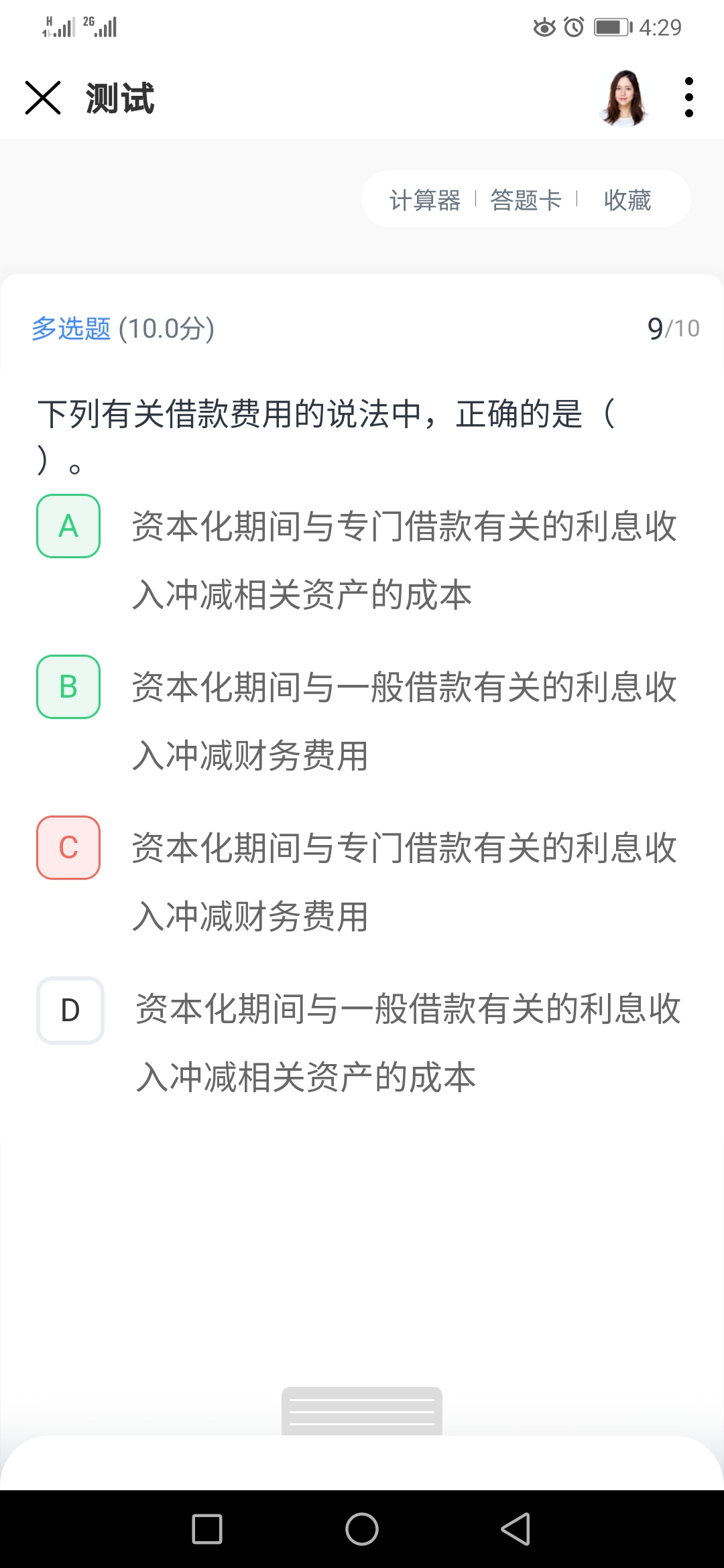Tap the profile avatar picture
The height and width of the screenshot is (1568, 724).
pos(625,98)
